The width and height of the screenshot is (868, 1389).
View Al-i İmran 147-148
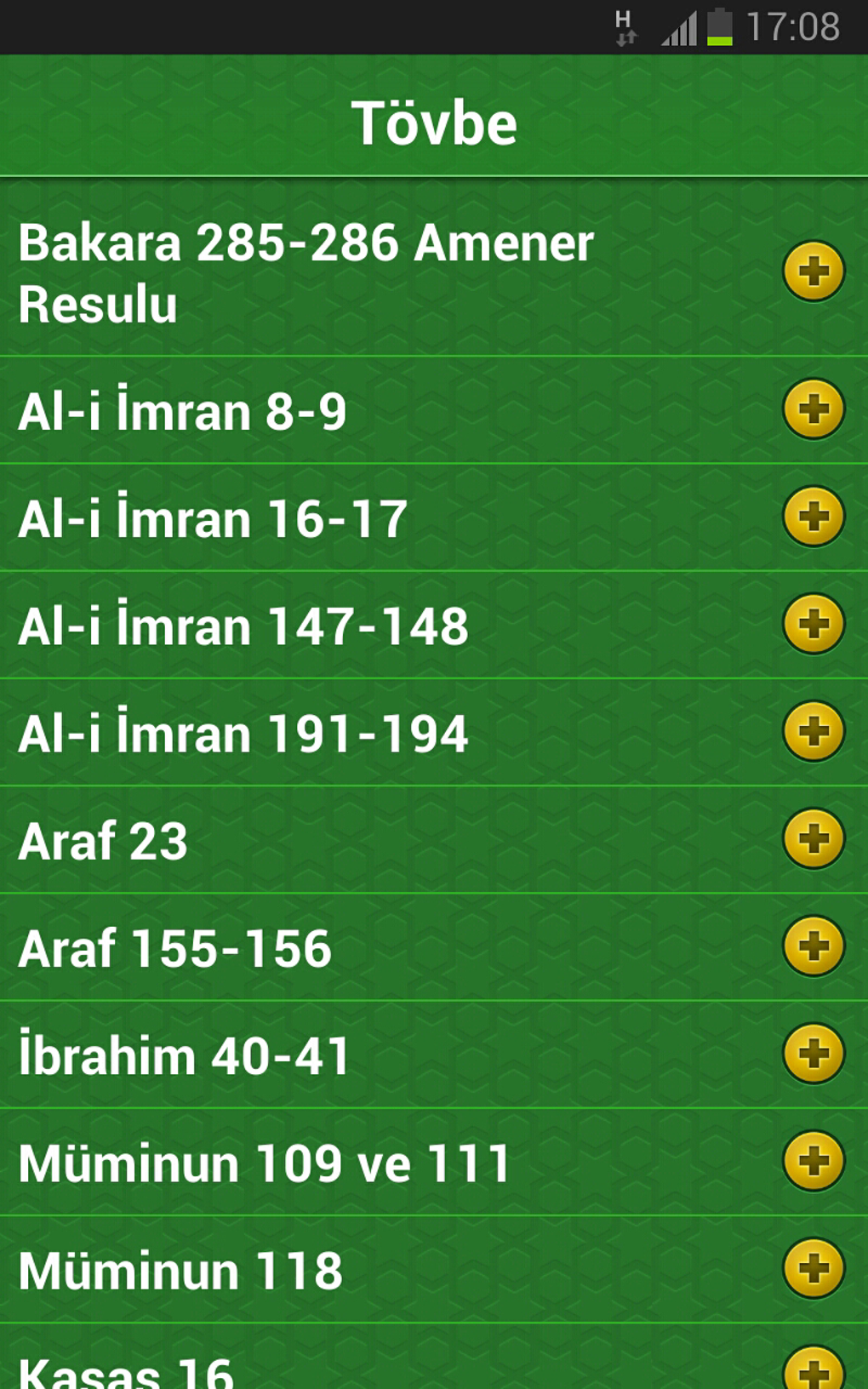[243, 626]
